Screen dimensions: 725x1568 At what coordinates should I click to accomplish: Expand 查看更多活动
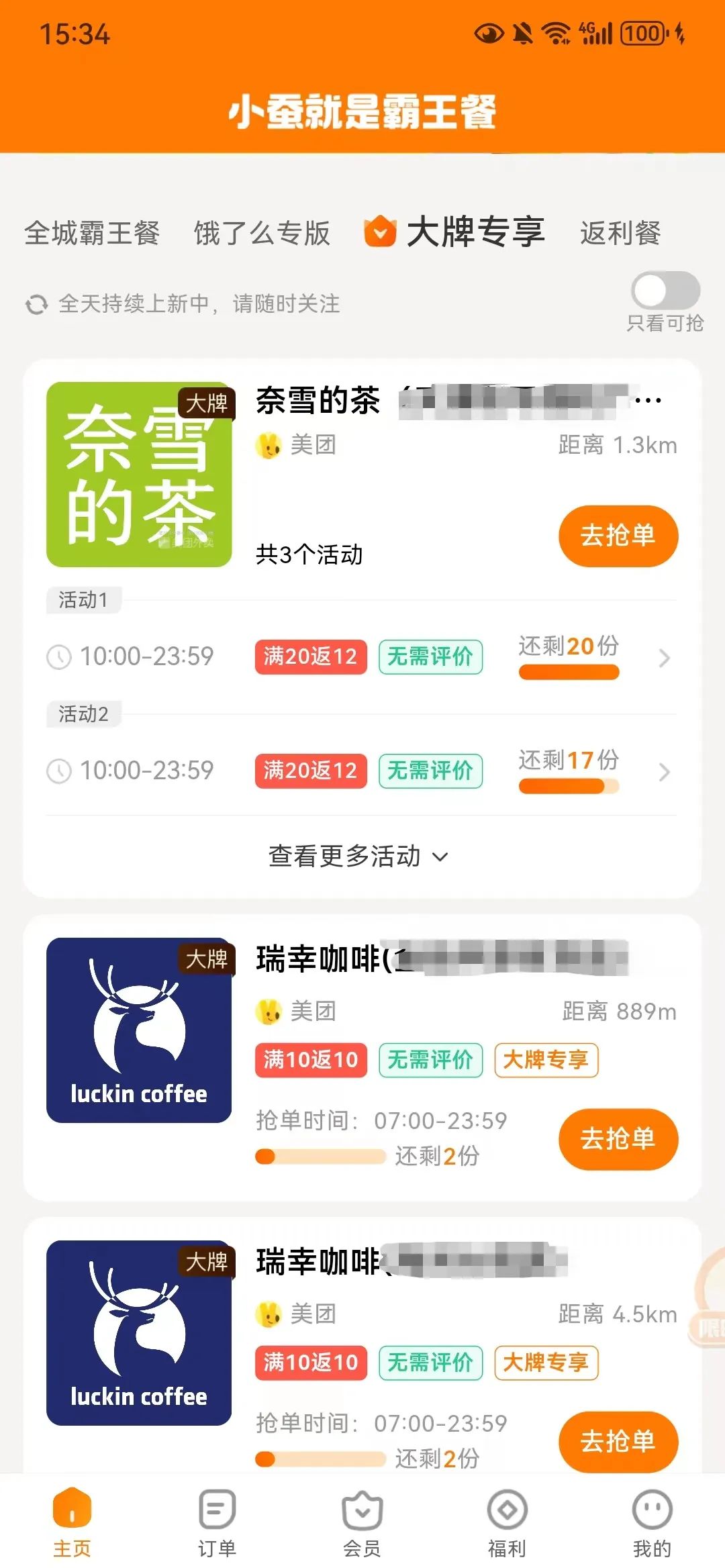(x=358, y=856)
